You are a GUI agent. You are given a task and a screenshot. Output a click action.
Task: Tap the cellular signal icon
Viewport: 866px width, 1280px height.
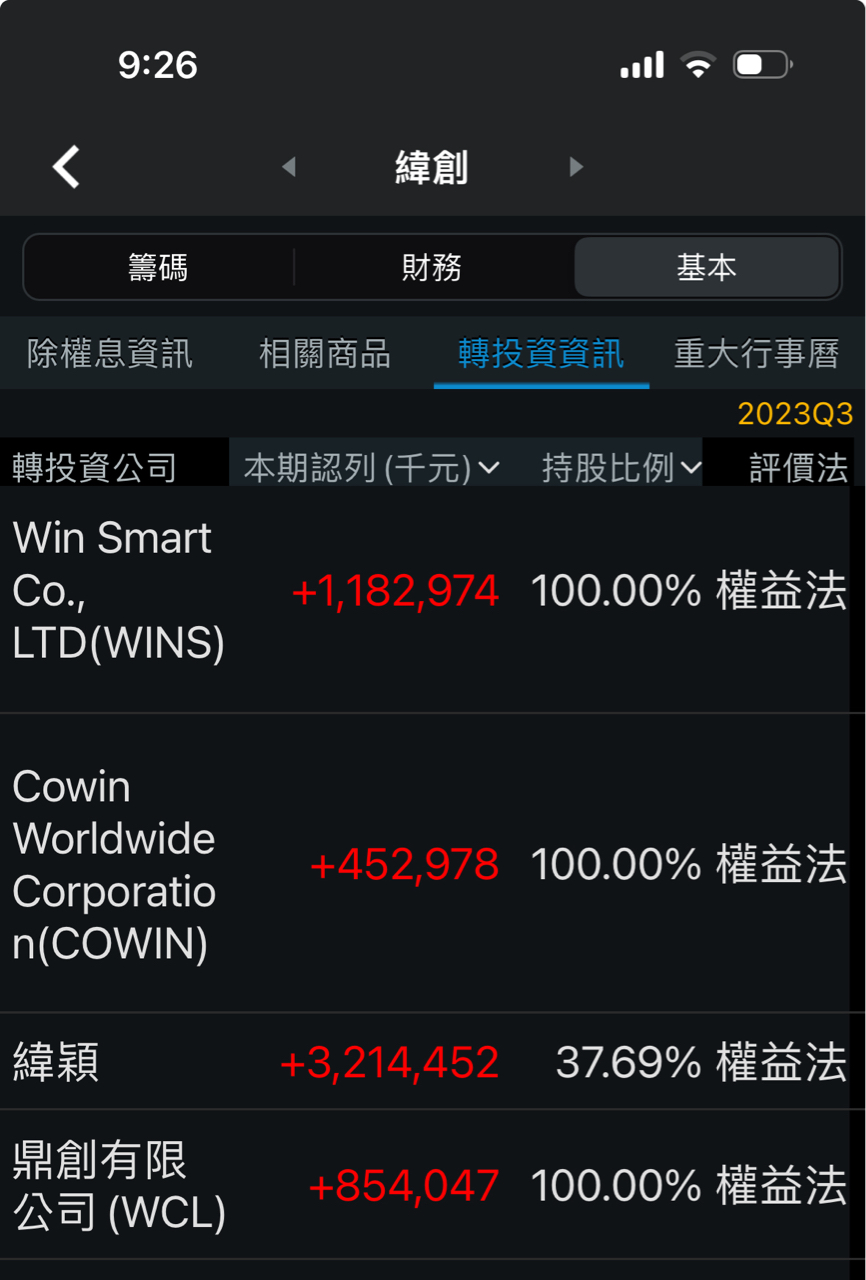pyautogui.click(x=643, y=63)
